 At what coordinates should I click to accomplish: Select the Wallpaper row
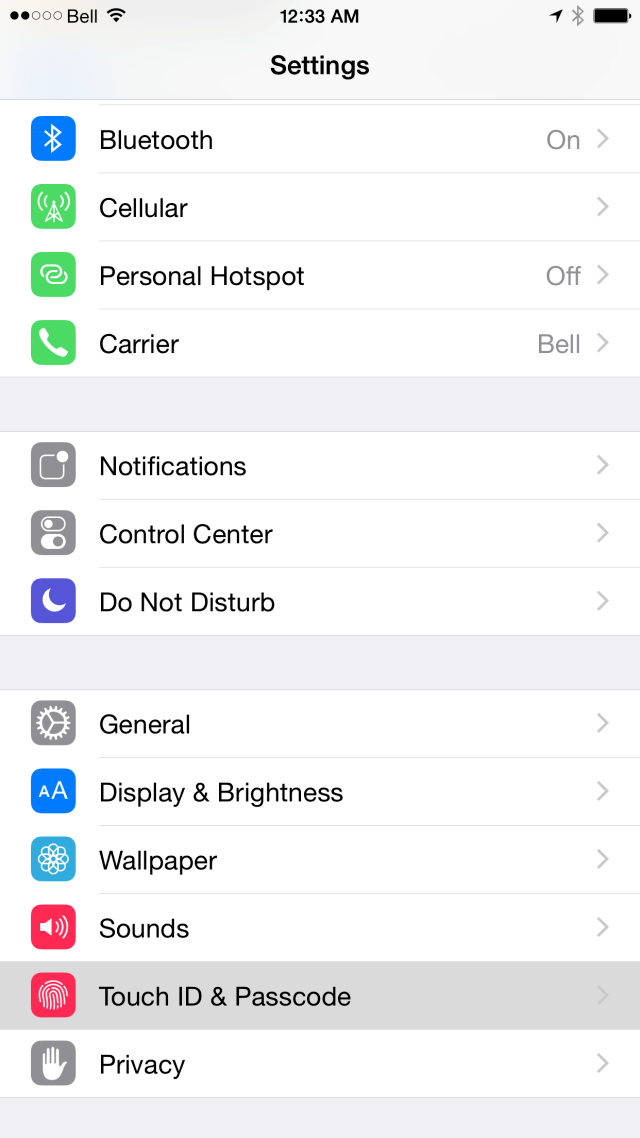point(320,860)
